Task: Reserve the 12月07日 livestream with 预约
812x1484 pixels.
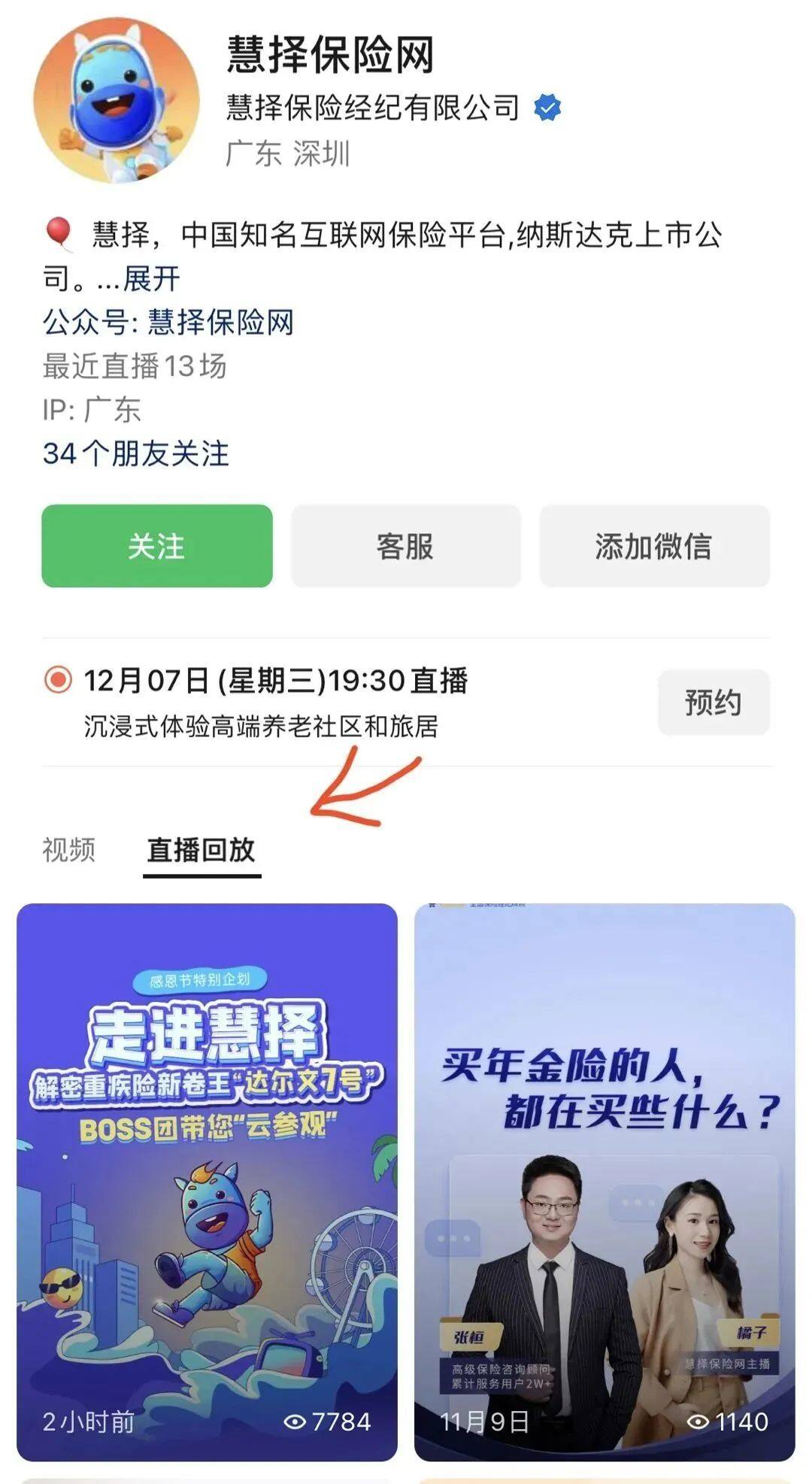Action: 713,702
